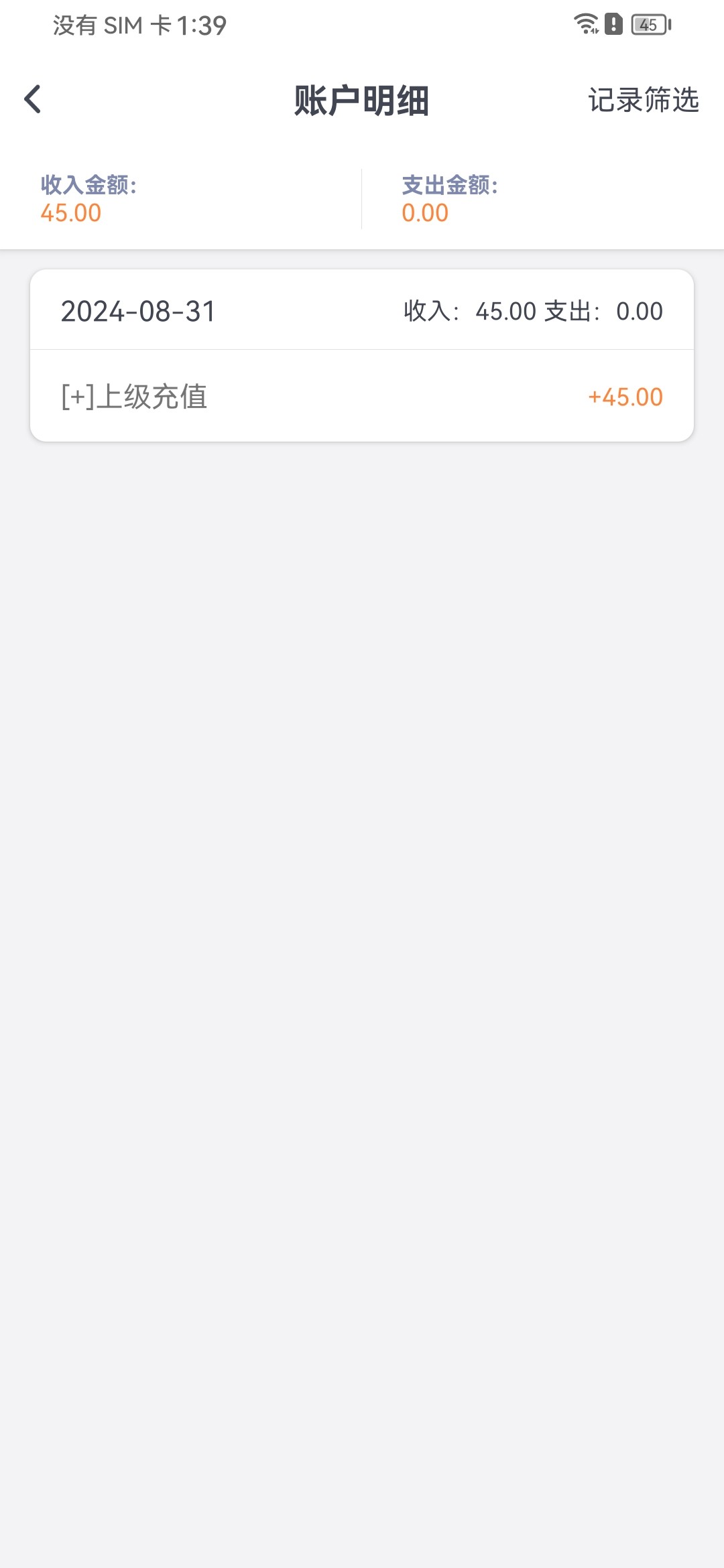Open the 记录筛选 record filter

(644, 100)
